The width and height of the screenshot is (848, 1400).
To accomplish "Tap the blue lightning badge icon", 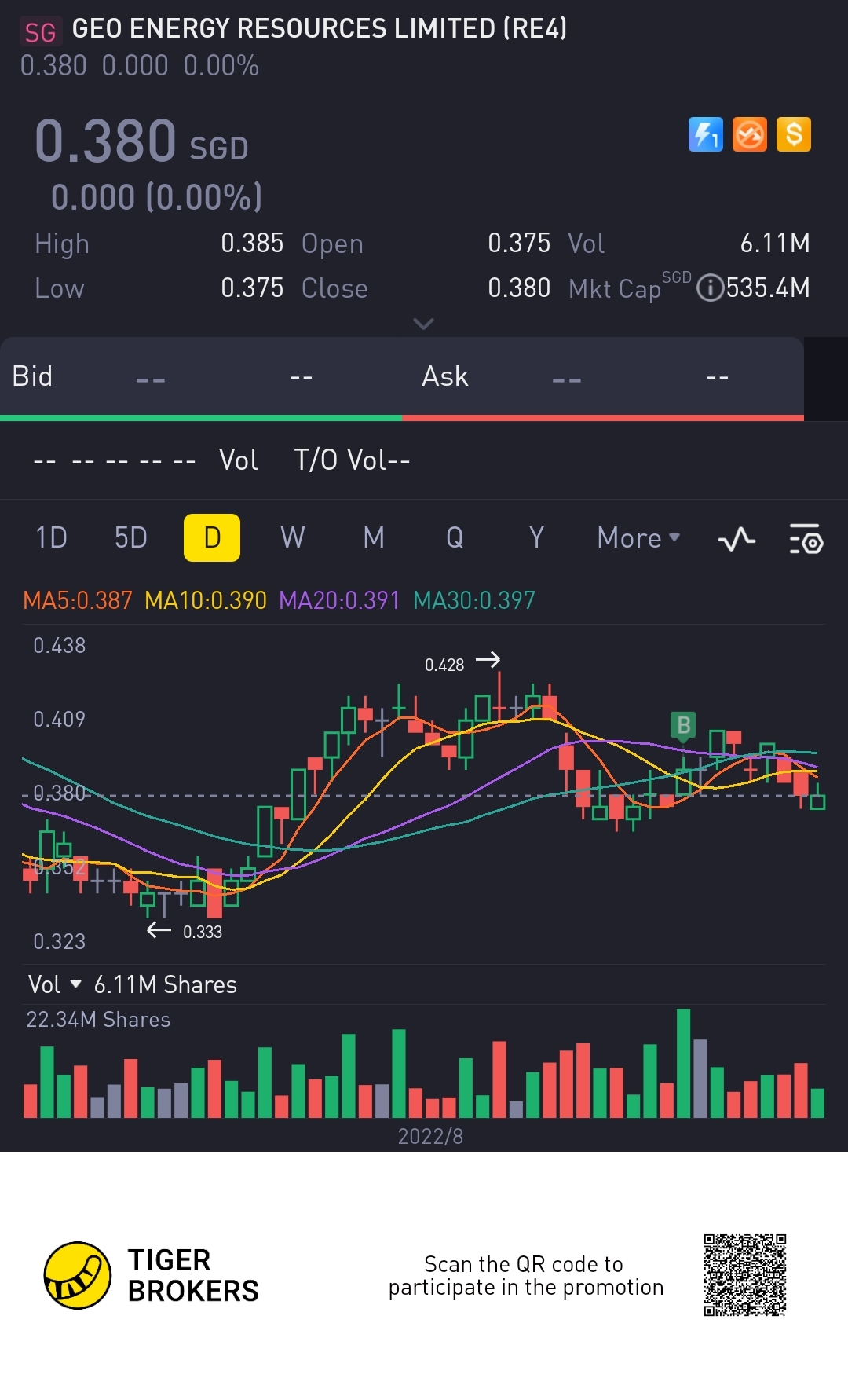I will point(705,134).
